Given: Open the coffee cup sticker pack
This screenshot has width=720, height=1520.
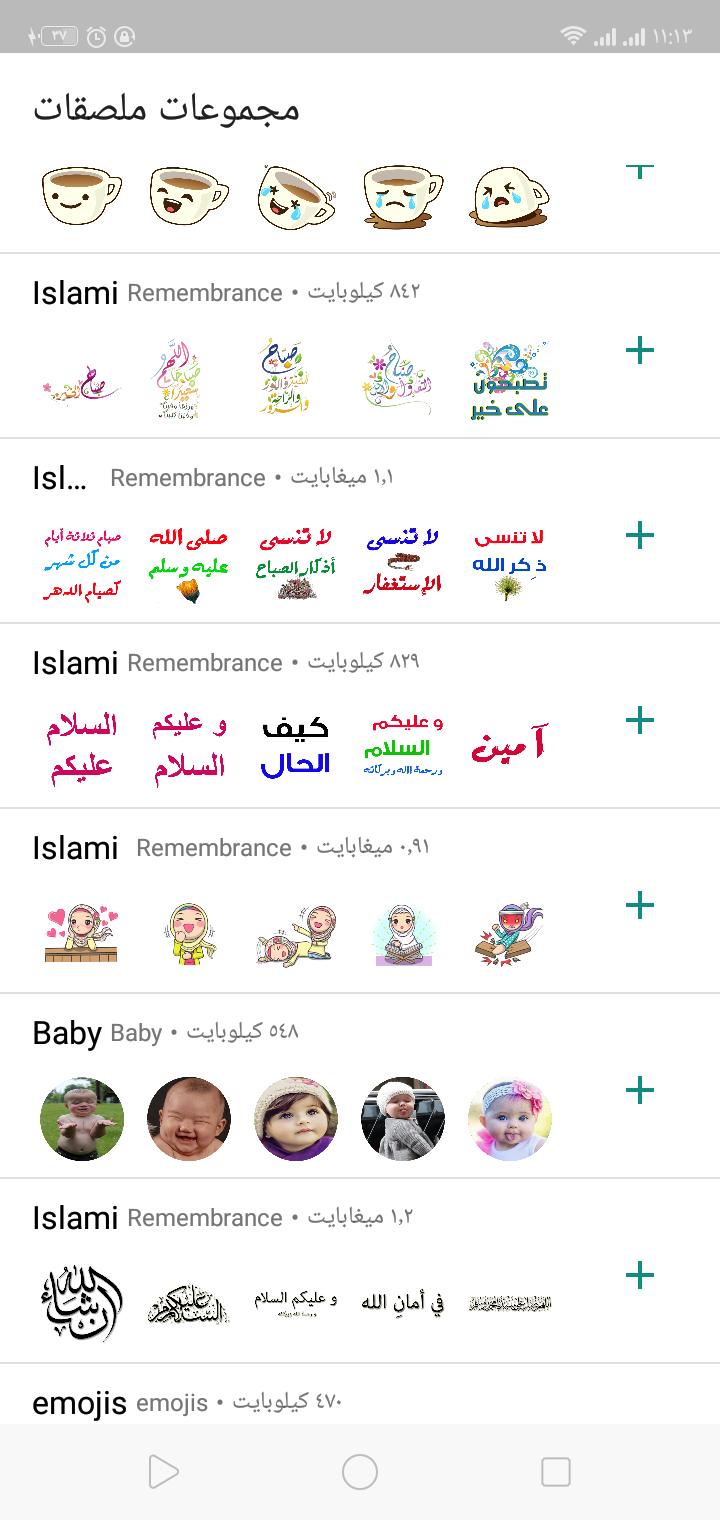Looking at the screenshot, I should click(x=360, y=205).
